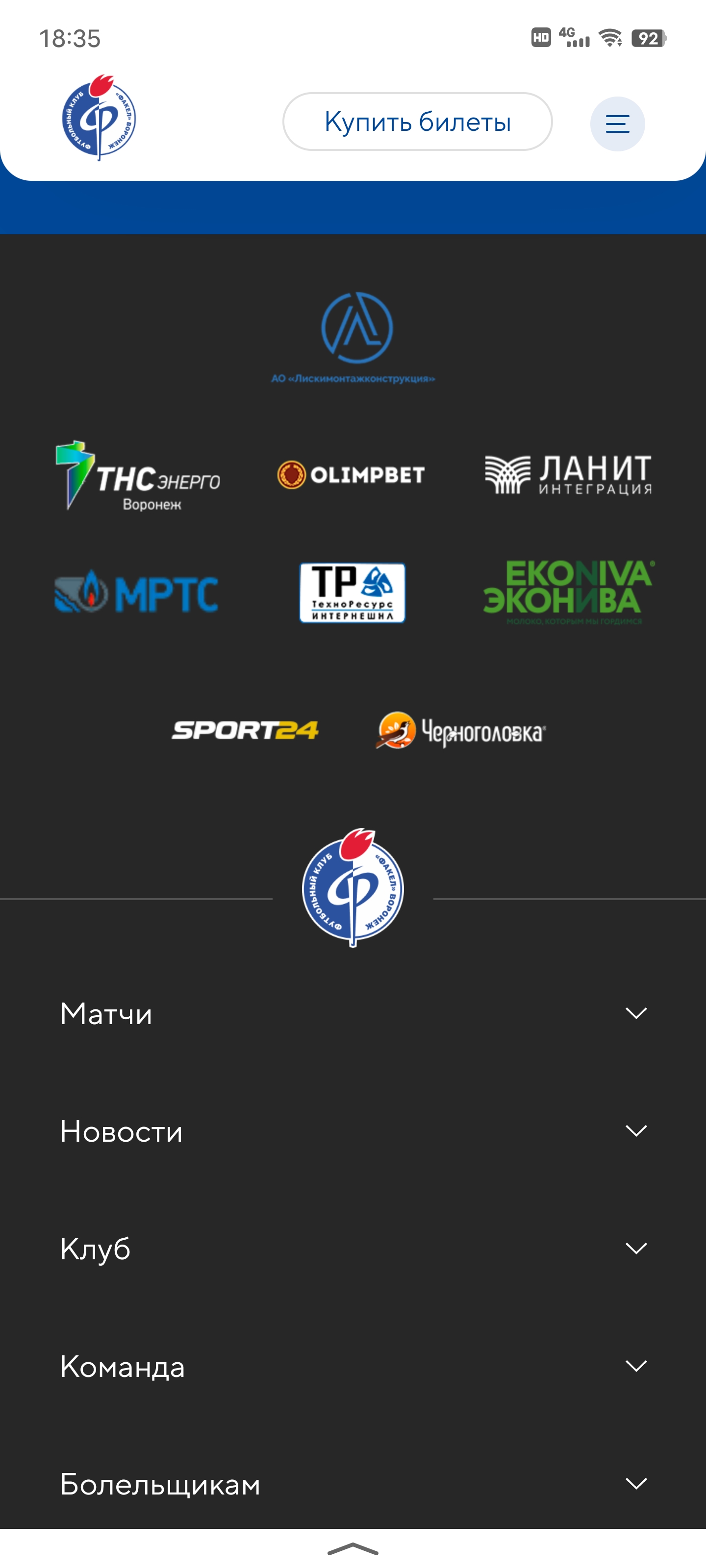Go to homepage via Fakel header logo
Screen dimensions: 706x1568
point(99,118)
